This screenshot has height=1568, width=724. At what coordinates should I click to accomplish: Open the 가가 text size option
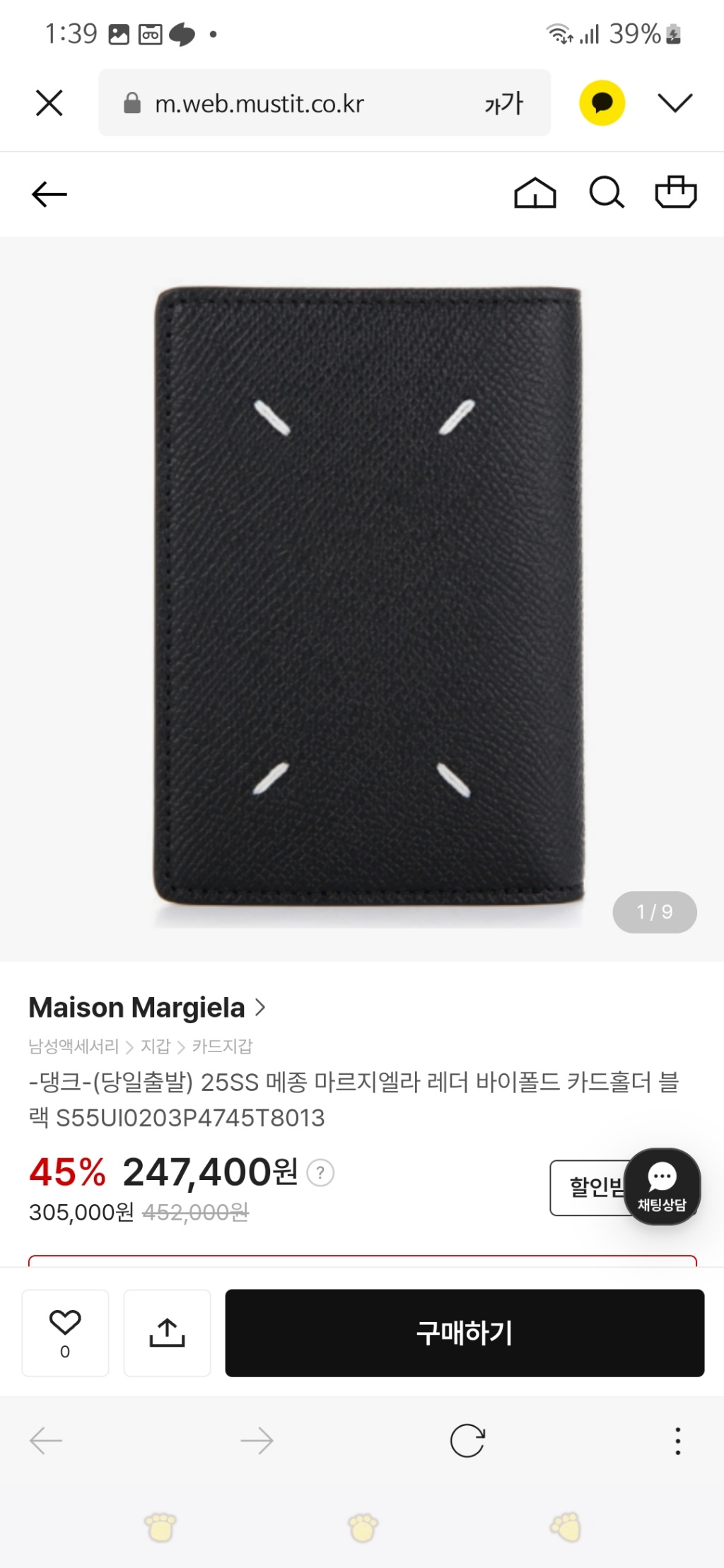point(503,104)
